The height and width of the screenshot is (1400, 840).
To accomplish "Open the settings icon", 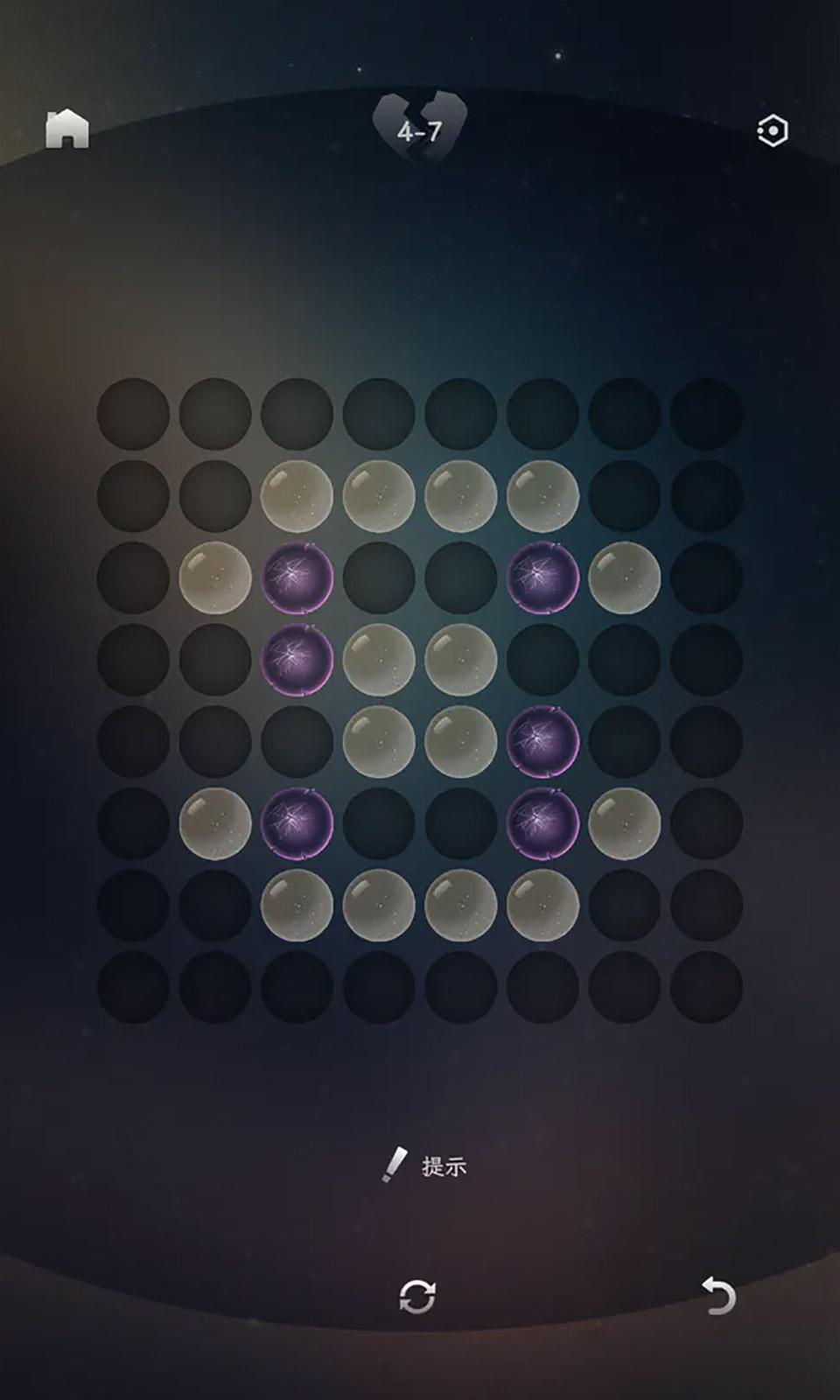I will point(772,131).
